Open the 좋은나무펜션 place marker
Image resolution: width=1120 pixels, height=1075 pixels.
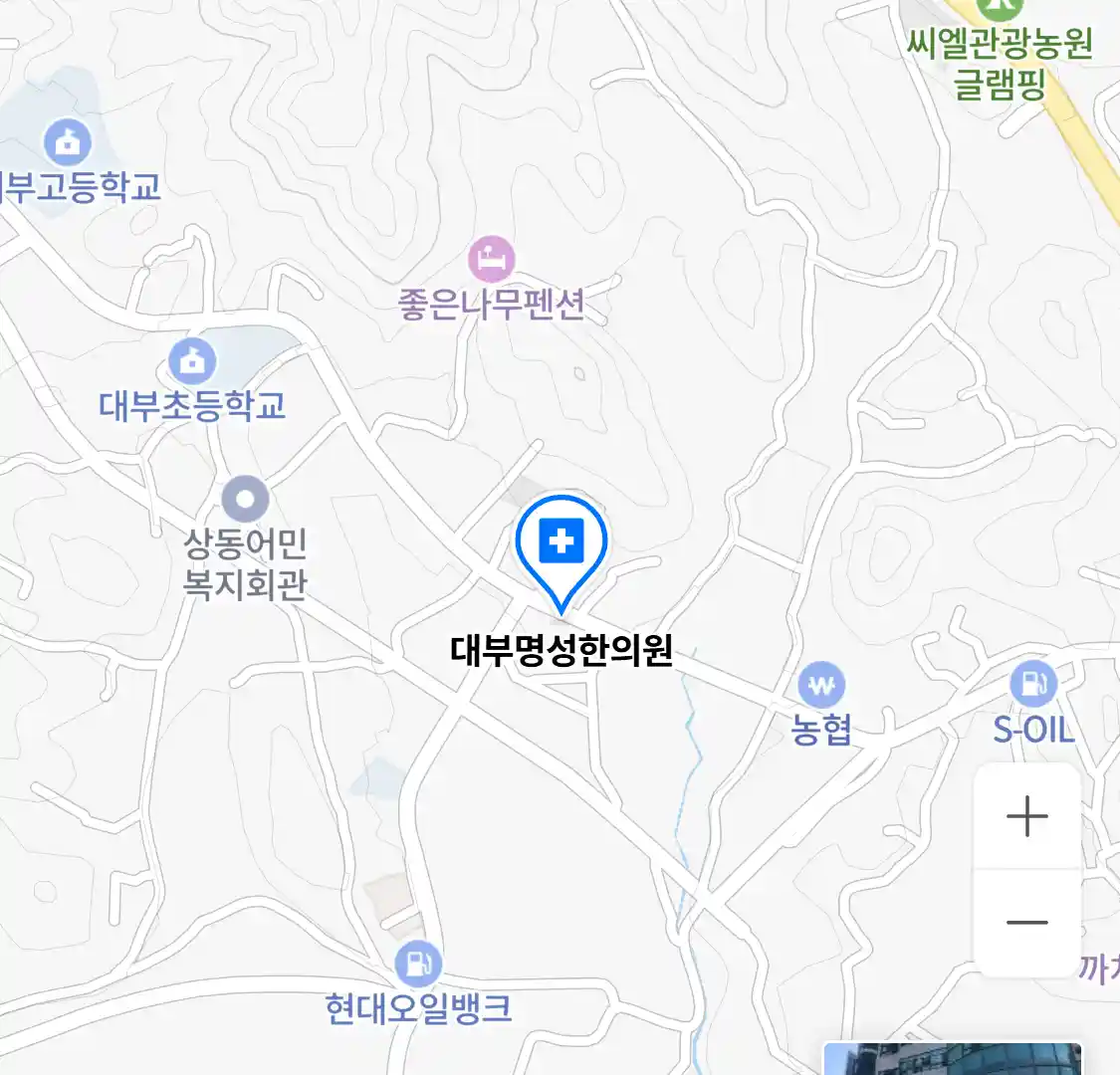491,259
